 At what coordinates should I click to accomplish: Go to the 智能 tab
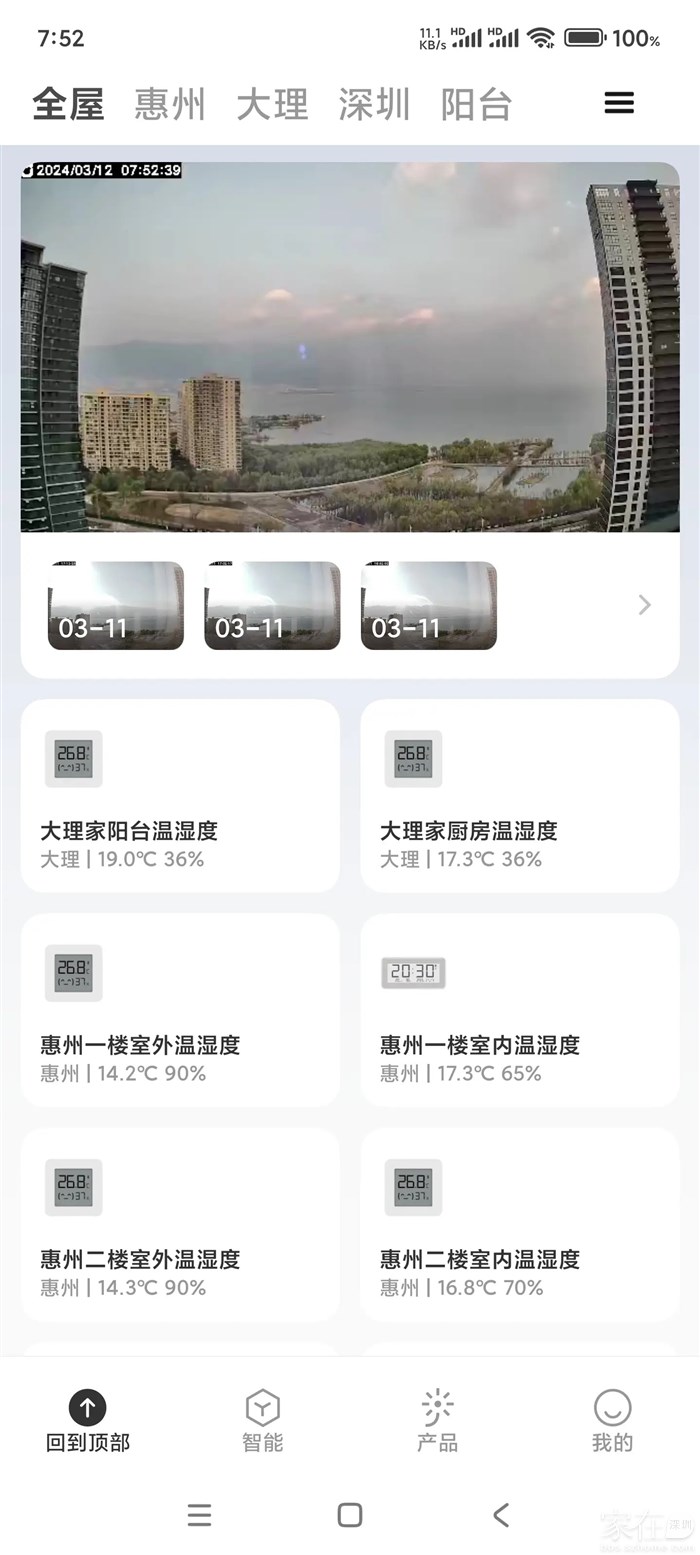[x=262, y=1420]
